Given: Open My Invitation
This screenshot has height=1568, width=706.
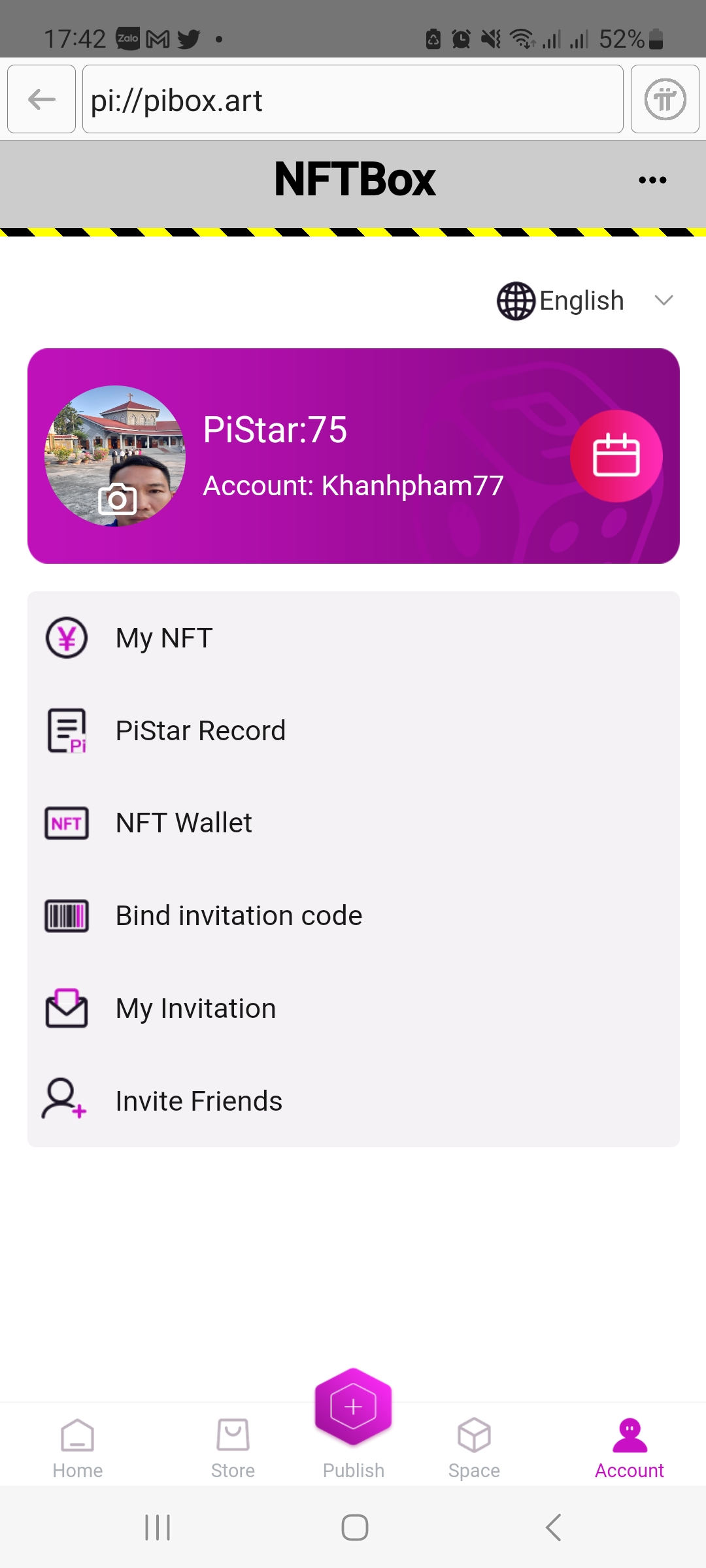Looking at the screenshot, I should tap(195, 1009).
